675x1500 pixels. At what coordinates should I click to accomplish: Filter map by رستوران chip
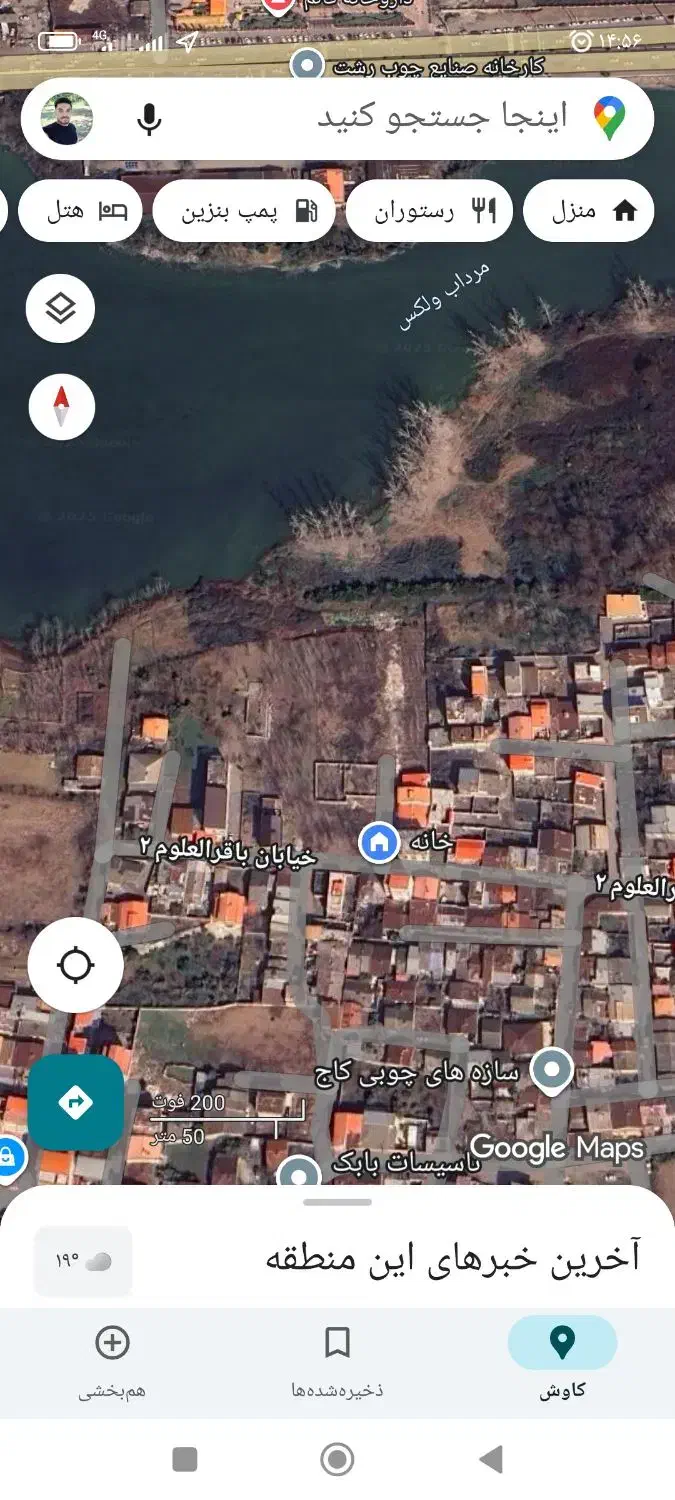click(430, 211)
